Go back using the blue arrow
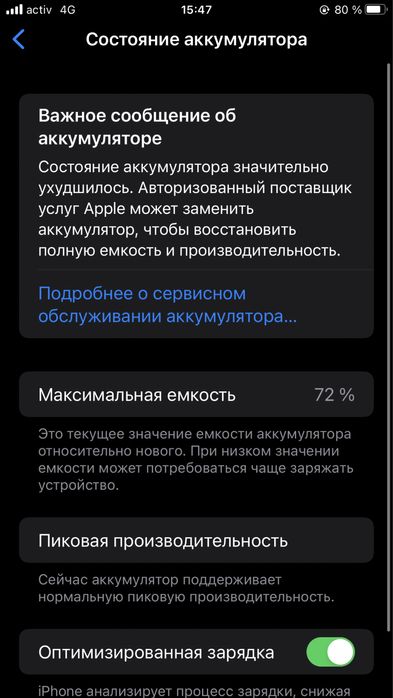The height and width of the screenshot is (698, 393). (19, 40)
